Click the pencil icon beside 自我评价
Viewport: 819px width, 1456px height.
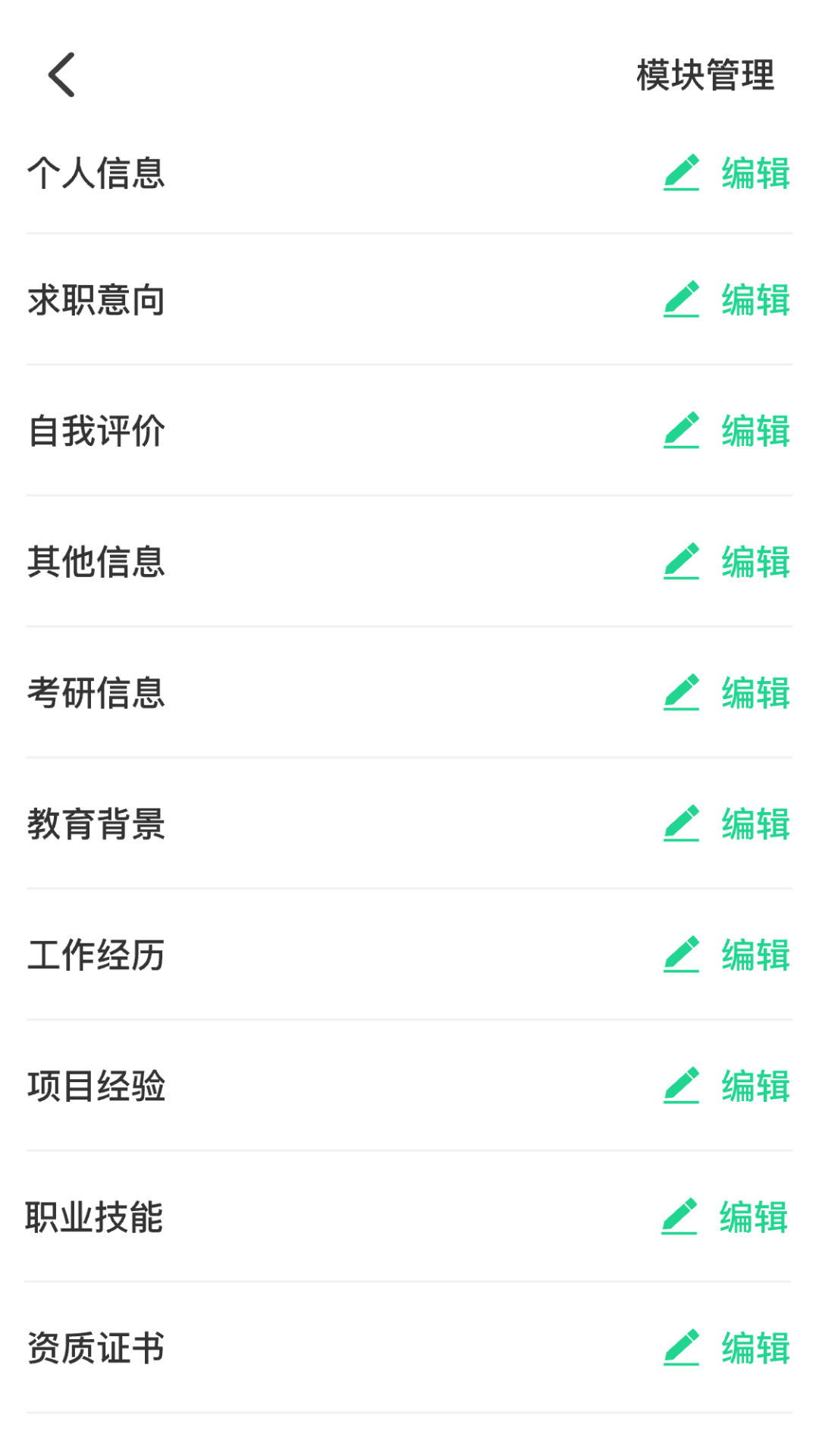[682, 432]
